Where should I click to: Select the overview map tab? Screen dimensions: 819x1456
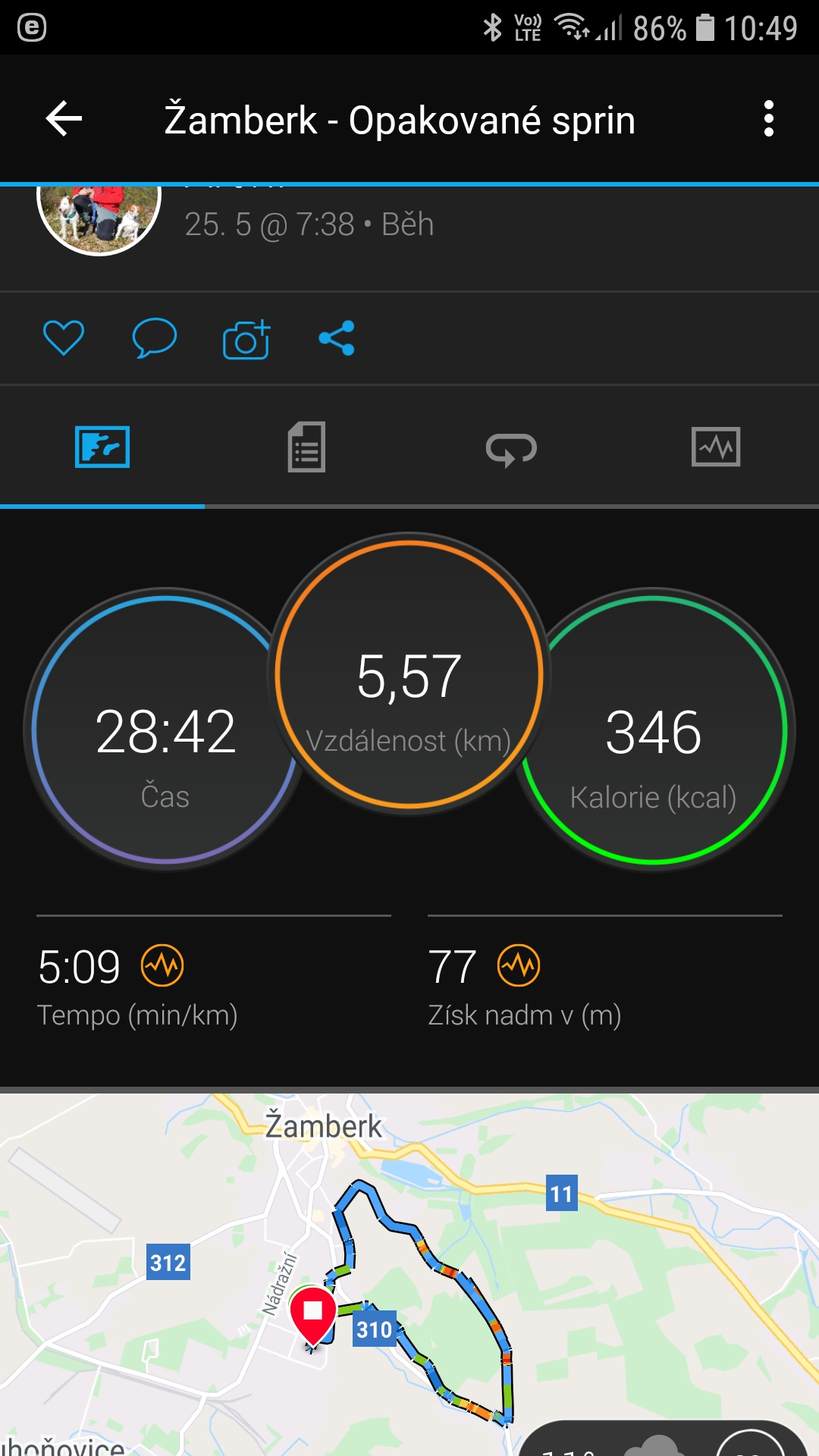pyautogui.click(x=102, y=447)
